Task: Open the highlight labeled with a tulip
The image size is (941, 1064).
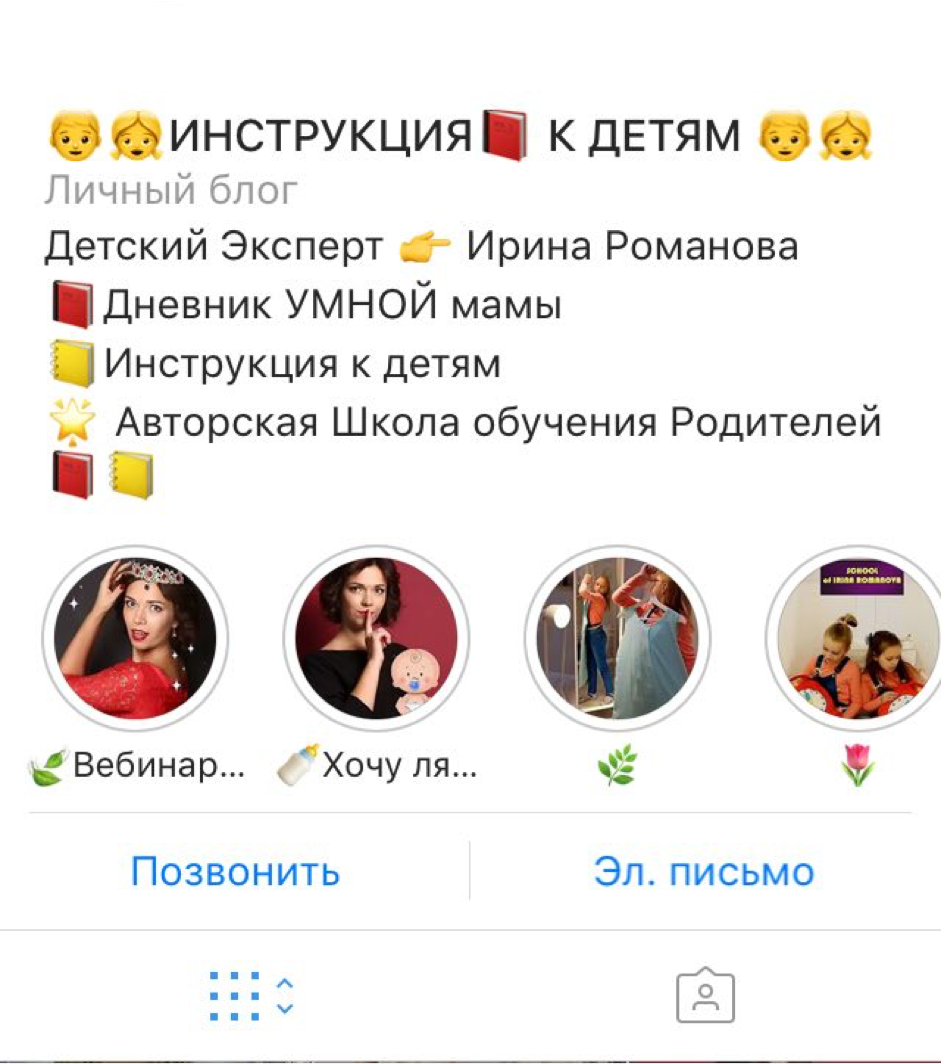Action: (x=855, y=638)
